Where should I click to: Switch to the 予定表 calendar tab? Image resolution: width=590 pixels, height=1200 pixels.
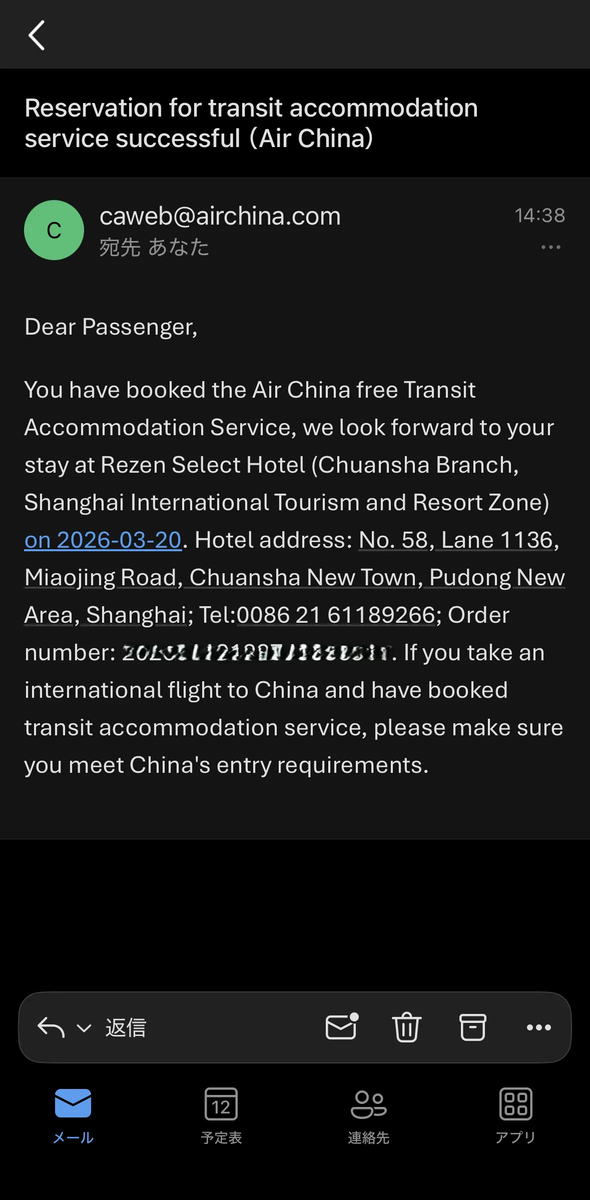[221, 1116]
